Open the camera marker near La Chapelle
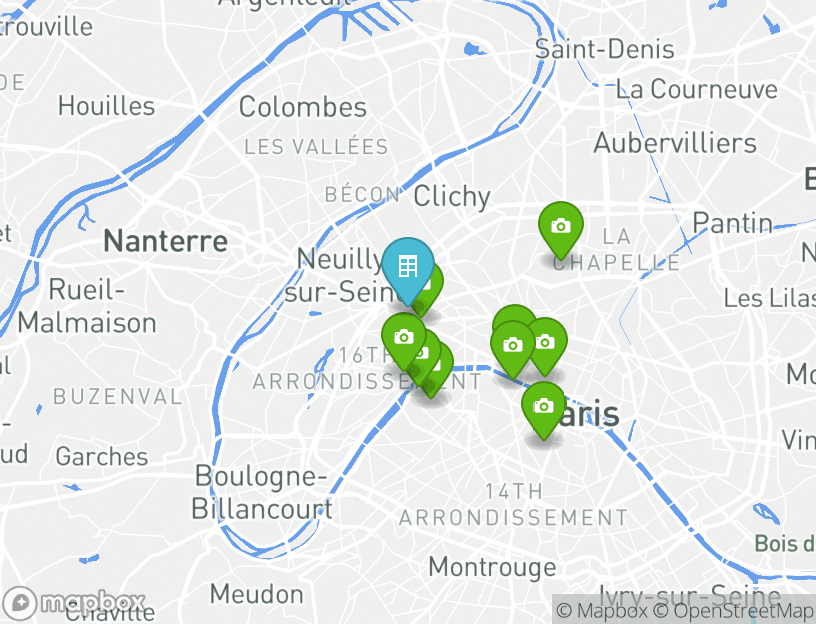816x624 pixels. coord(561,226)
